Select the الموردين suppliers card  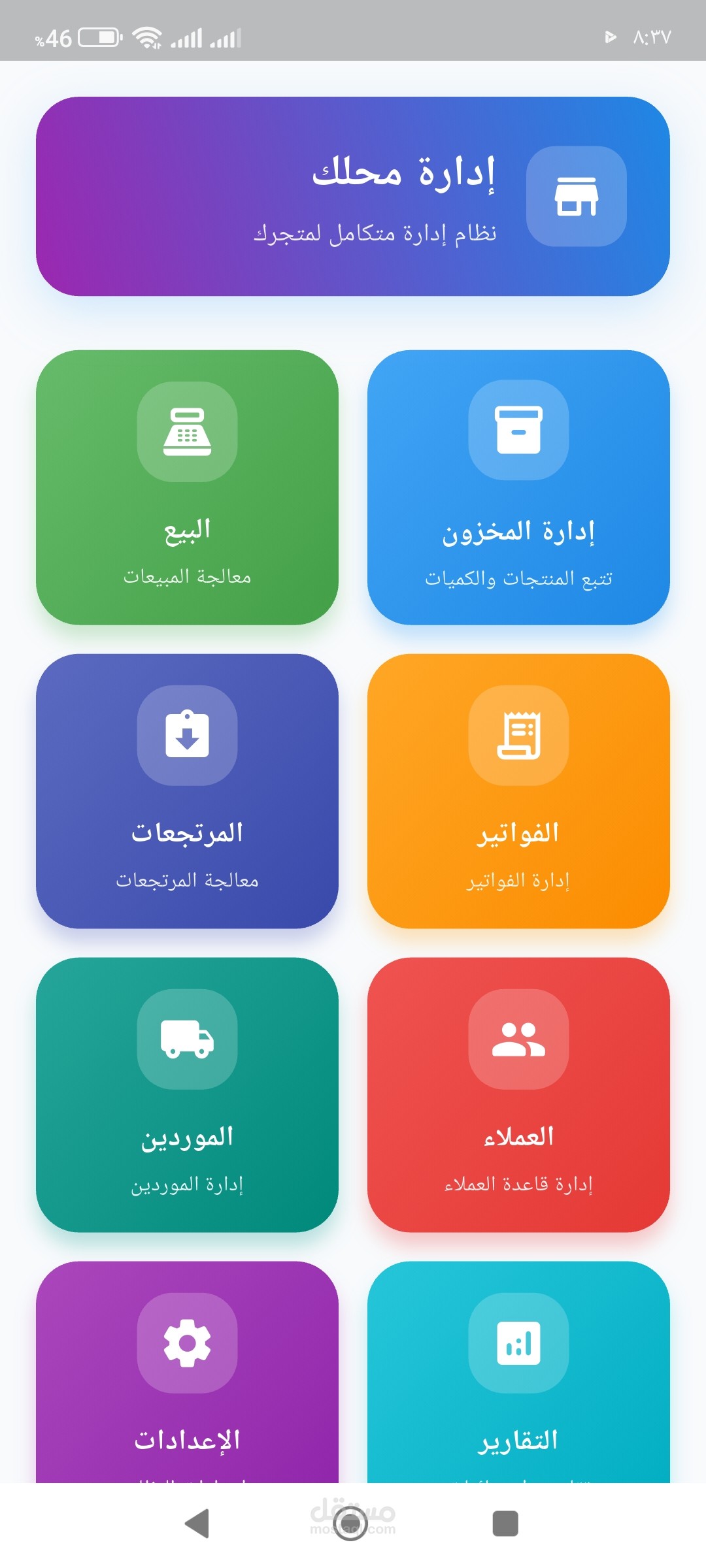187,1095
